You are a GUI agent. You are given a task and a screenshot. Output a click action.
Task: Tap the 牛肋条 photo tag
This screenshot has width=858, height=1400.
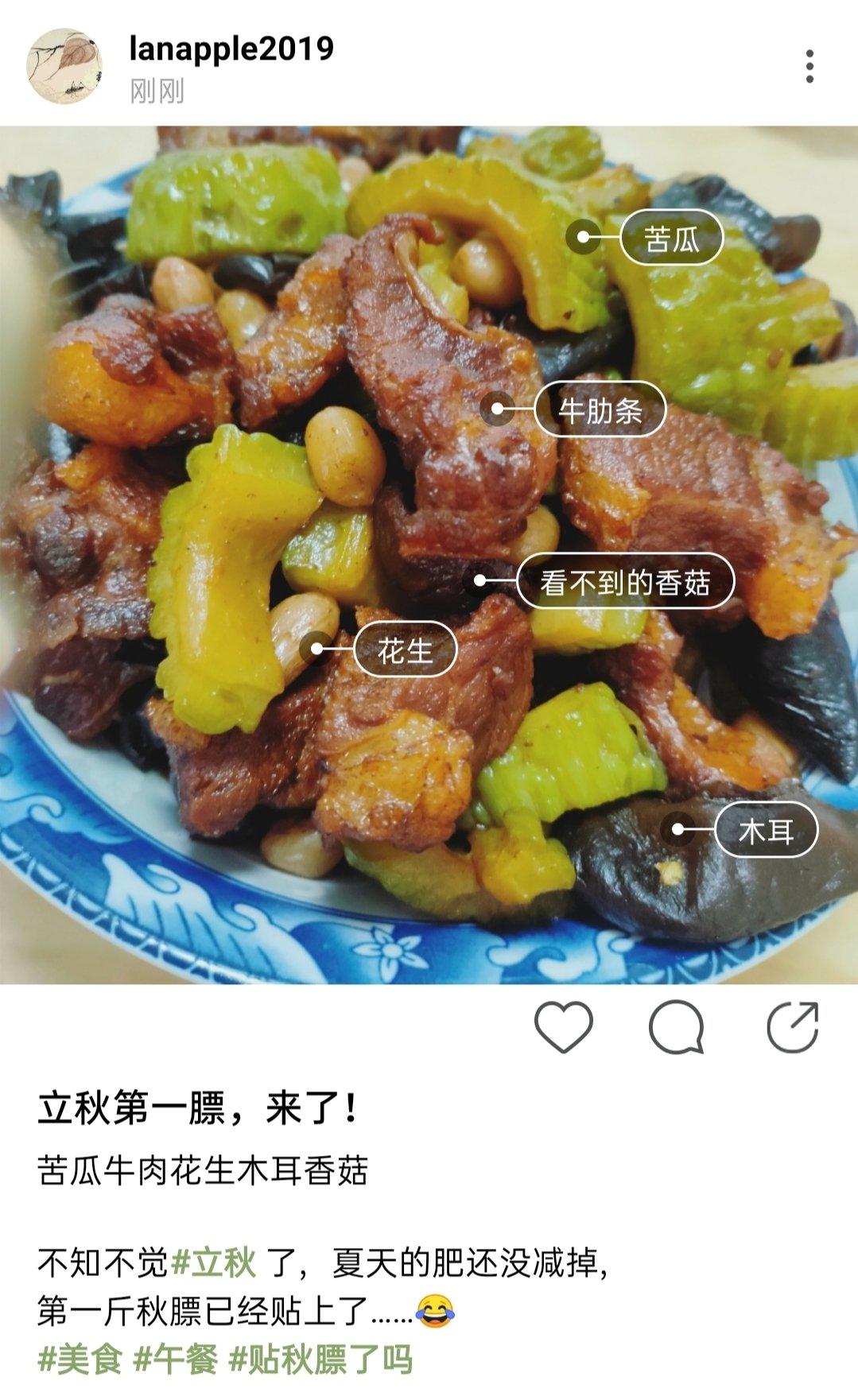click(600, 410)
